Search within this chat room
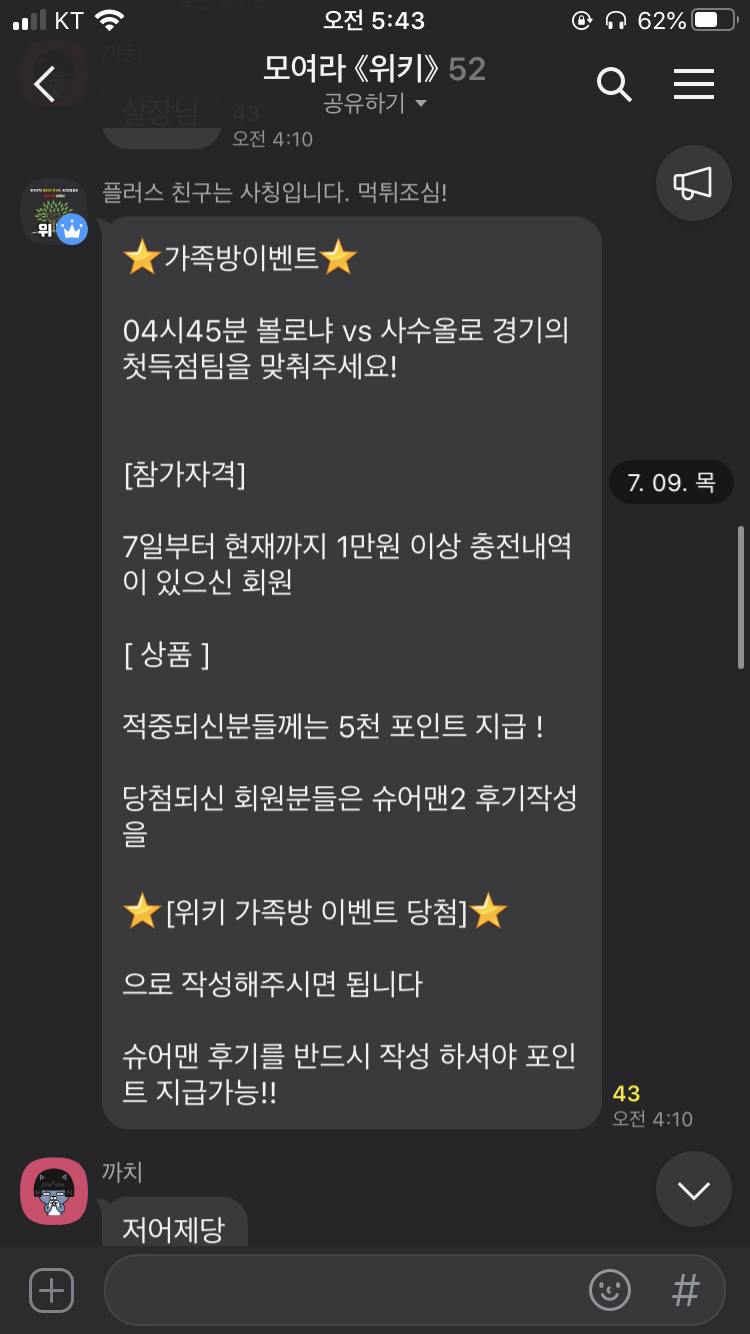This screenshot has width=750, height=1334. click(614, 85)
